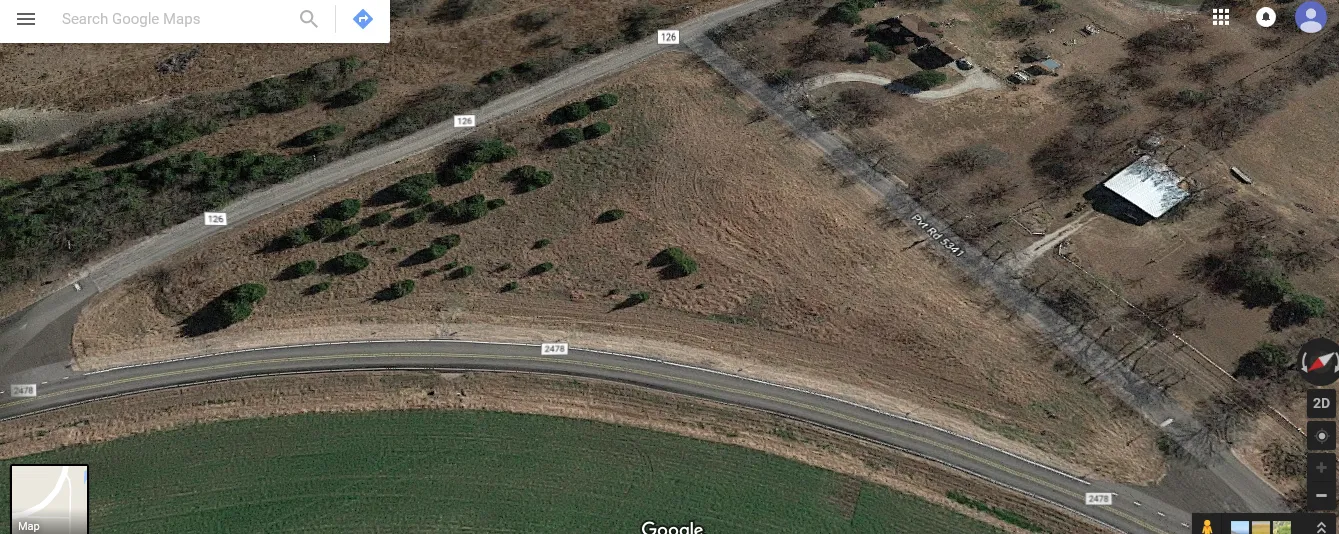Zoom in with the plus button

pos(1321,468)
